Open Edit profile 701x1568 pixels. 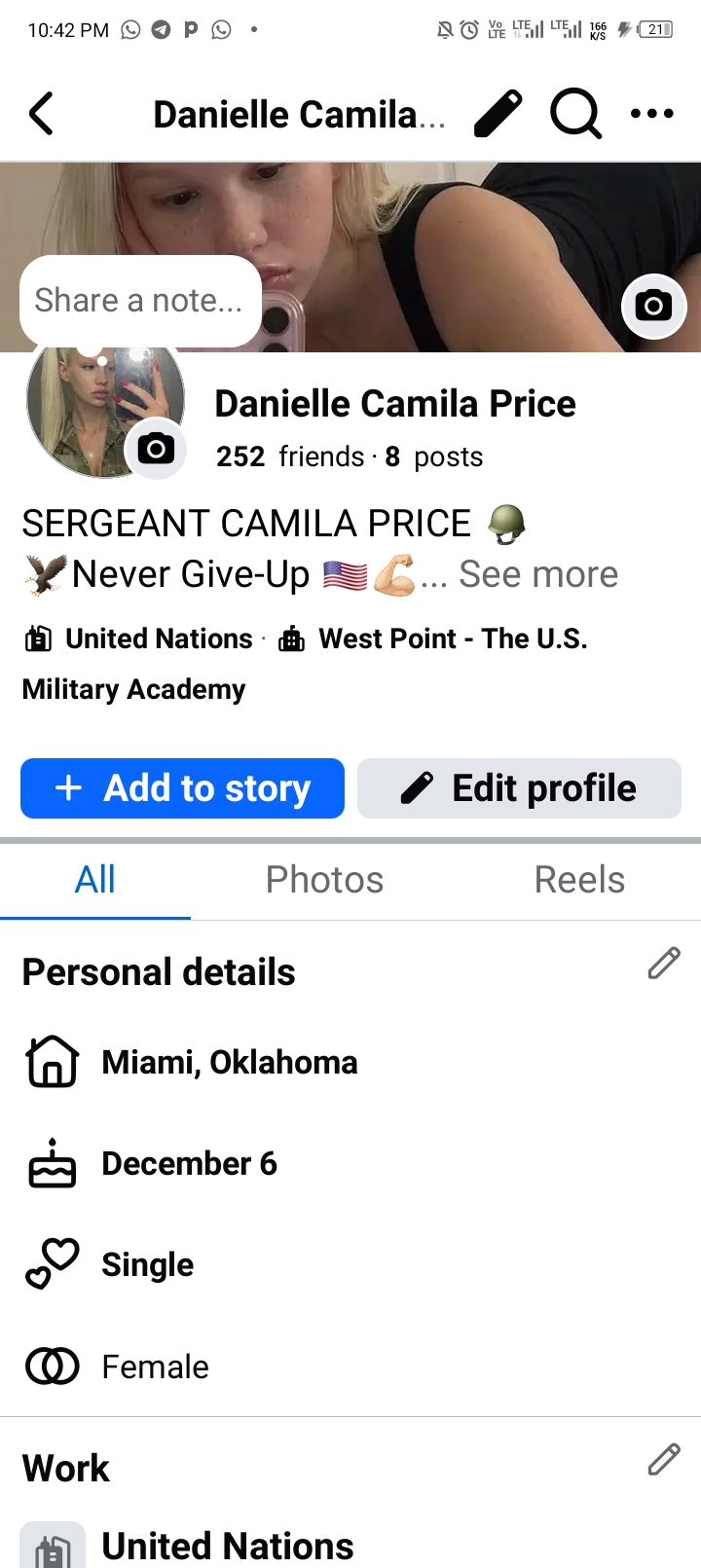pyautogui.click(x=519, y=788)
